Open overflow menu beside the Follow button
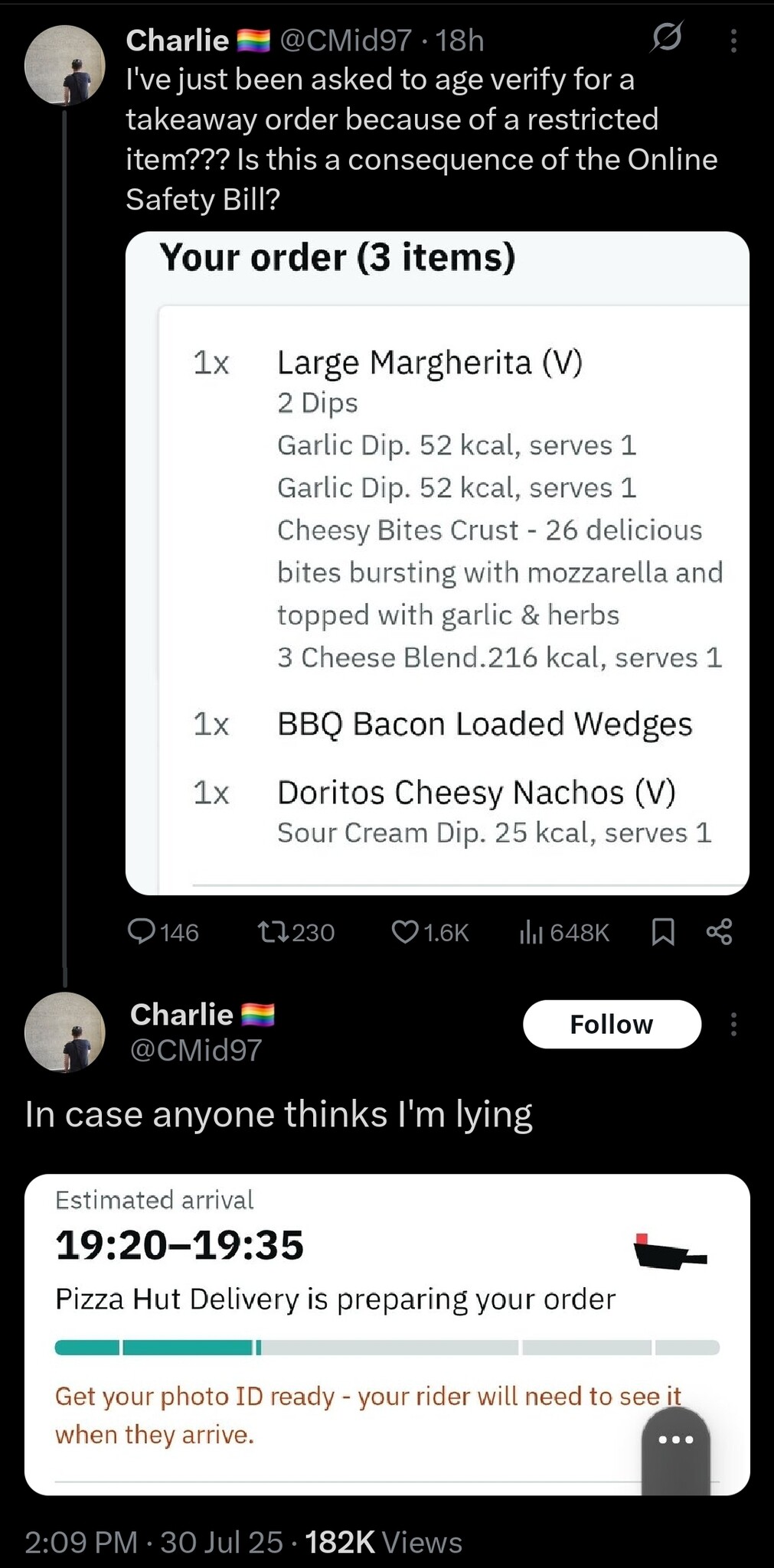 pos(733,1024)
